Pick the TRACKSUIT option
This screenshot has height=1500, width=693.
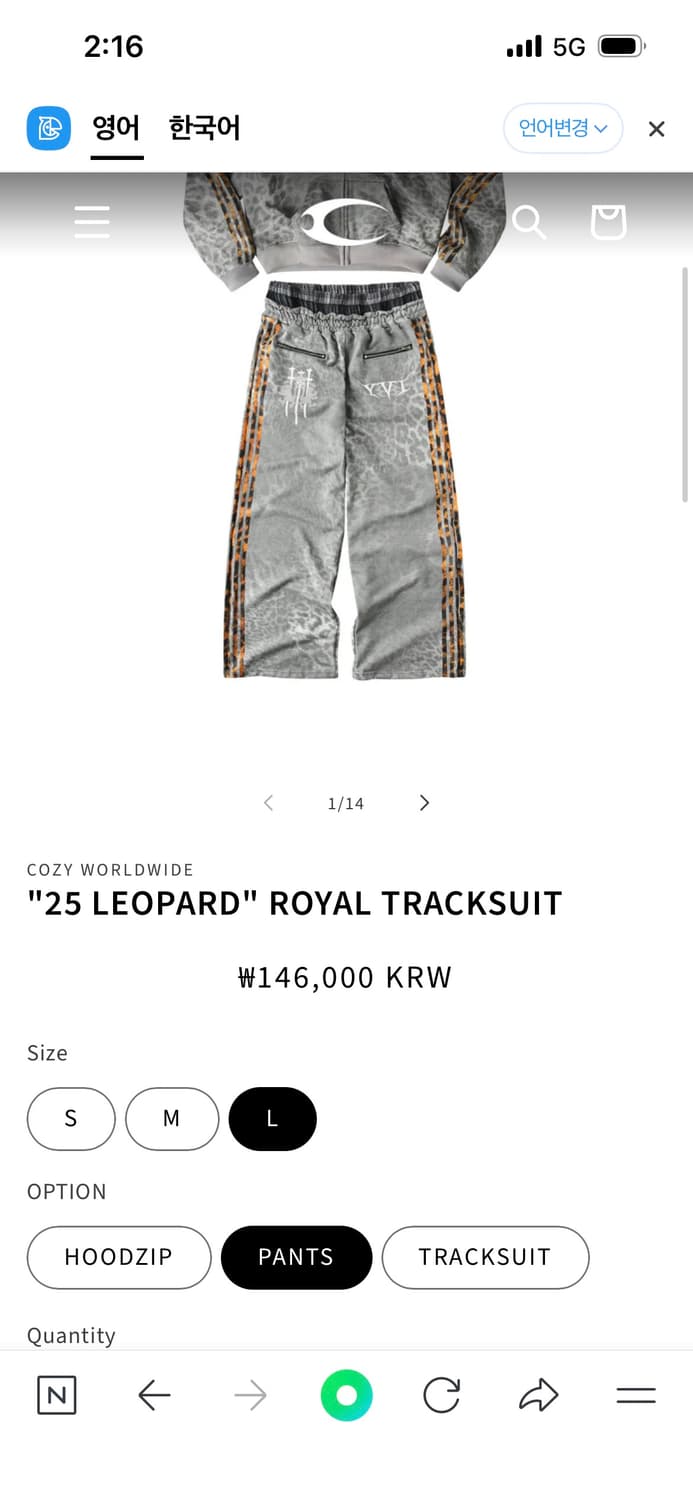pos(485,1257)
